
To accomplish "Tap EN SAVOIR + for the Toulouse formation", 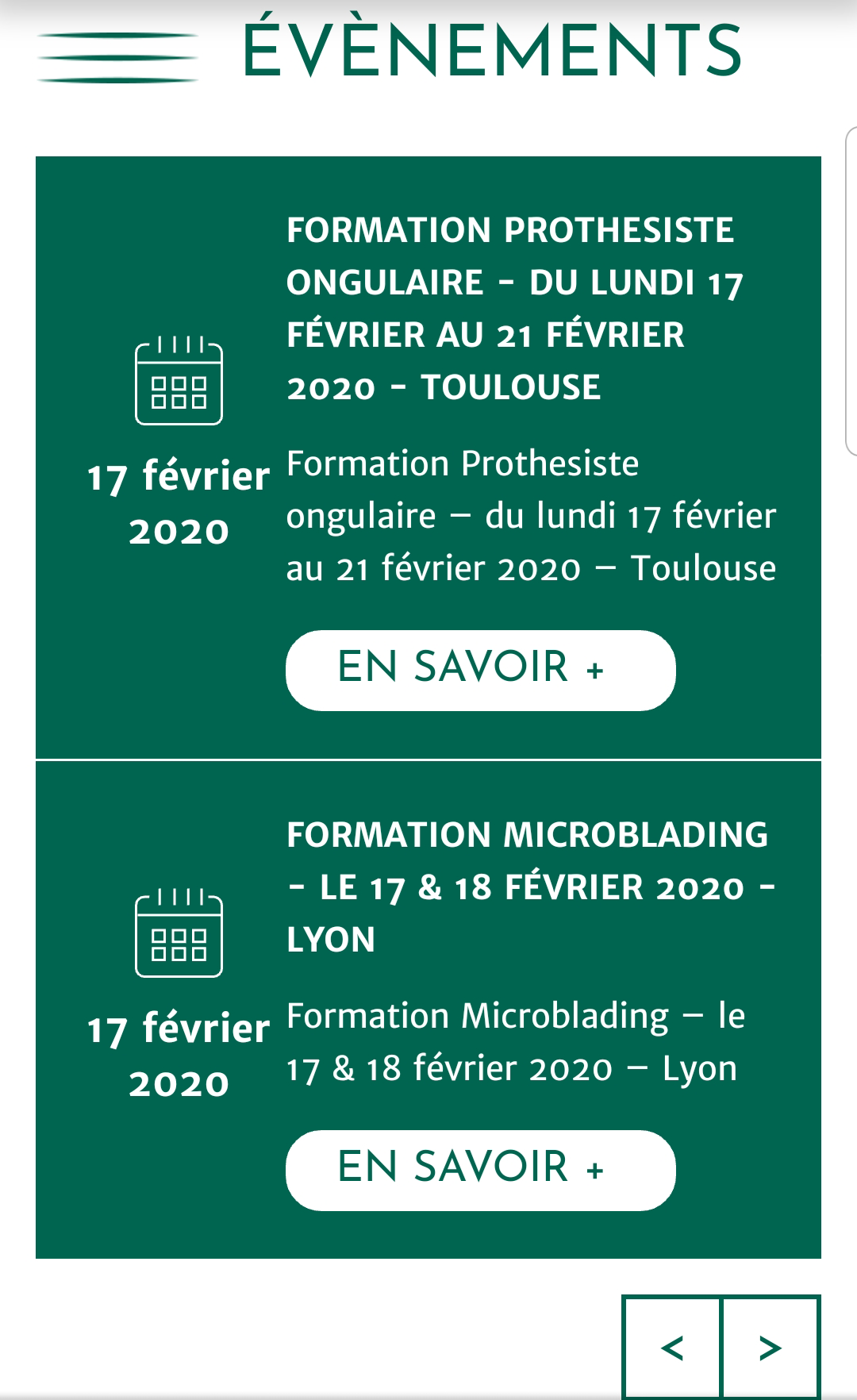I will point(480,670).
